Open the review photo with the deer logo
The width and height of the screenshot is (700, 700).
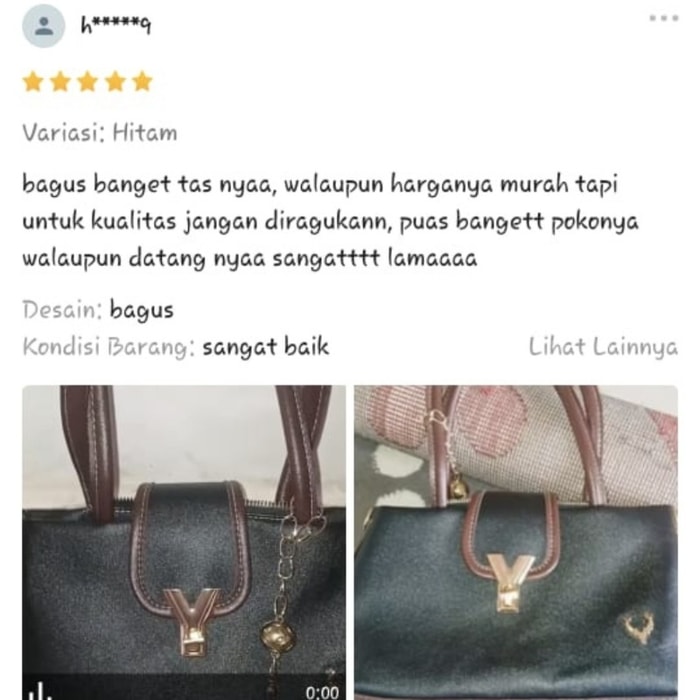point(515,540)
